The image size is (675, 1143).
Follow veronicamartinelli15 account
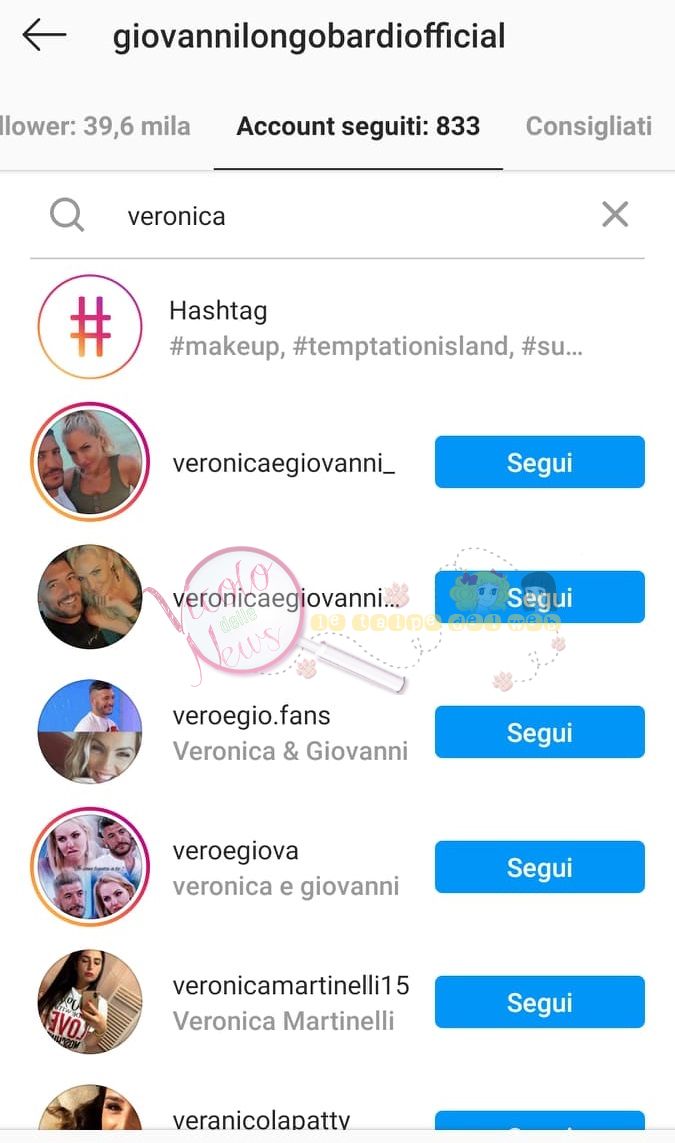[x=539, y=1003]
